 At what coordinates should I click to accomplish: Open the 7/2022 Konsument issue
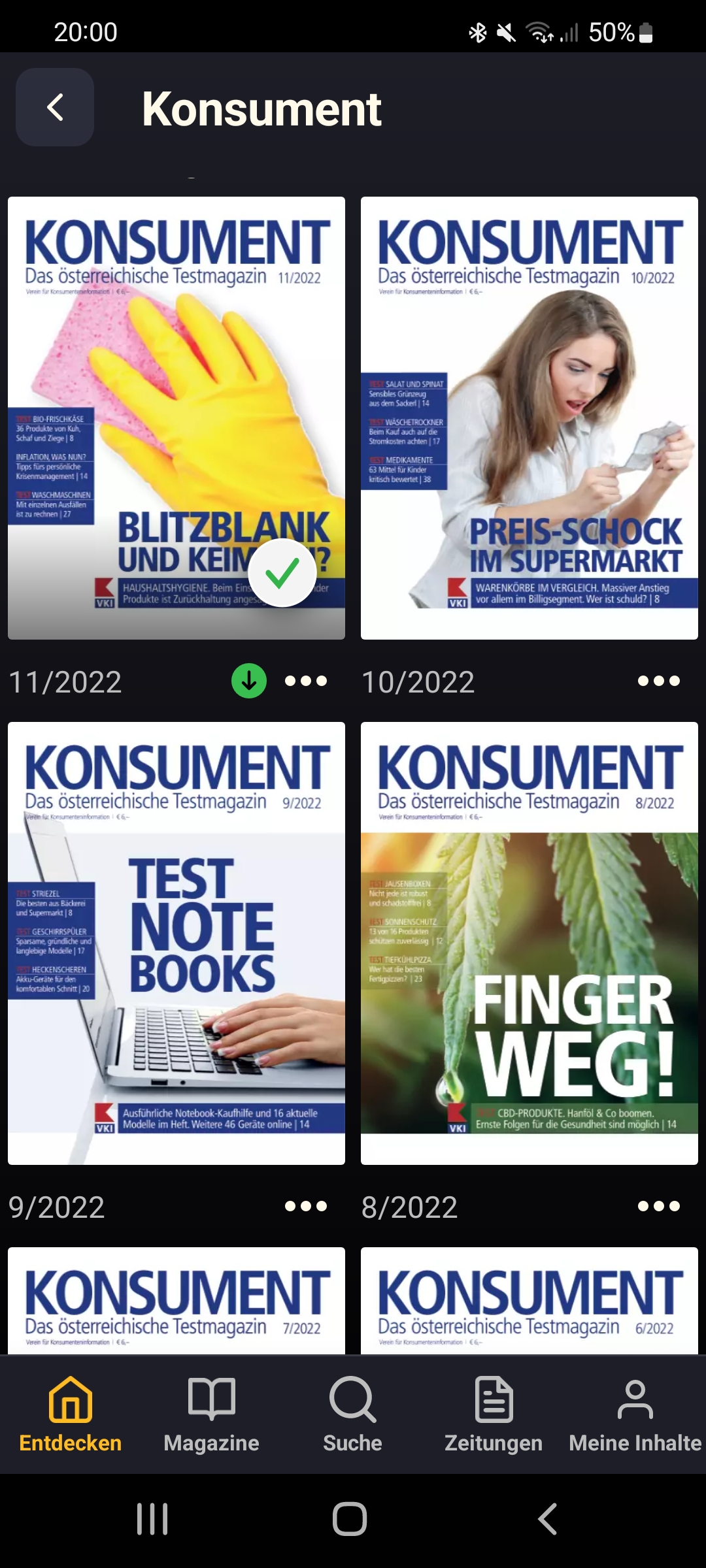point(176,1300)
